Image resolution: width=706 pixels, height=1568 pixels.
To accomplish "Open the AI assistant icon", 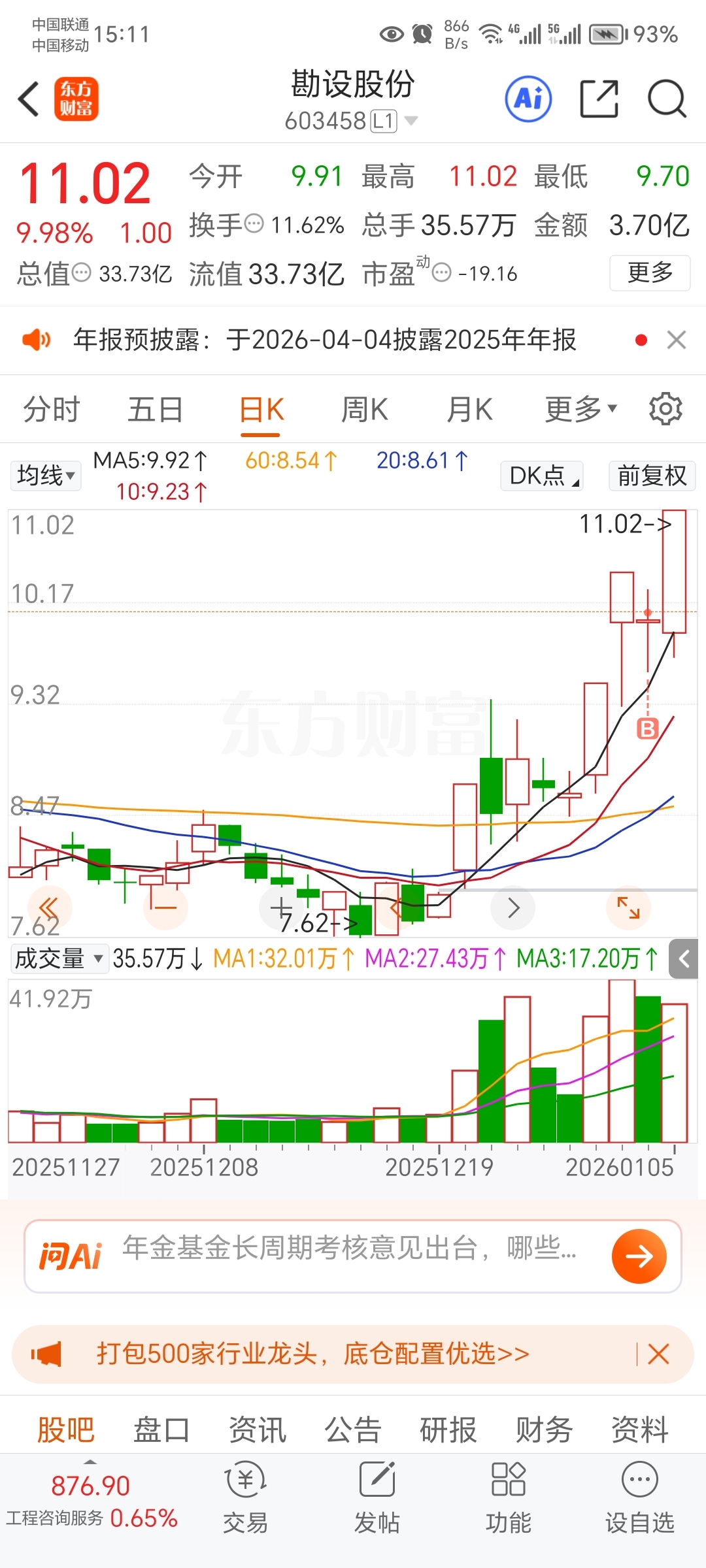I will click(x=528, y=99).
